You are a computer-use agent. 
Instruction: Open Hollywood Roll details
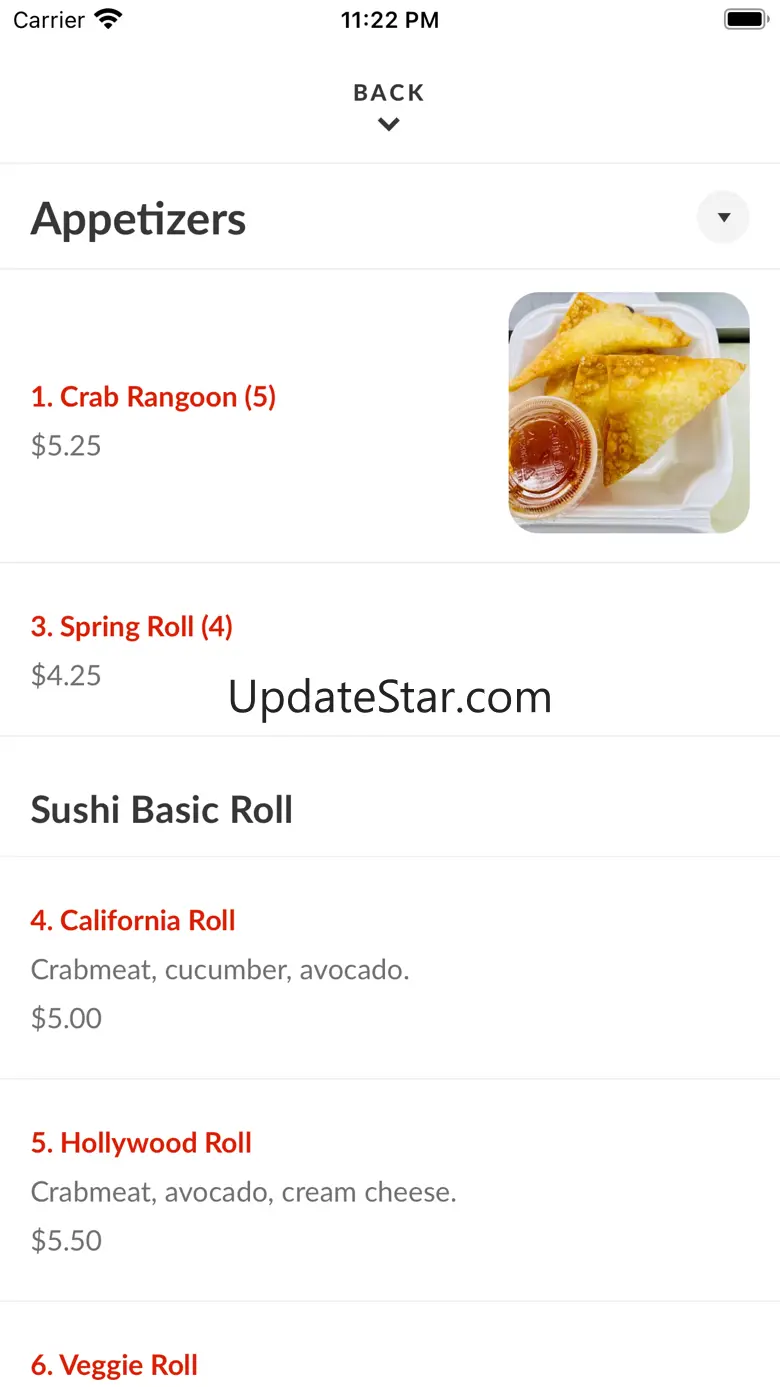[x=141, y=1143]
